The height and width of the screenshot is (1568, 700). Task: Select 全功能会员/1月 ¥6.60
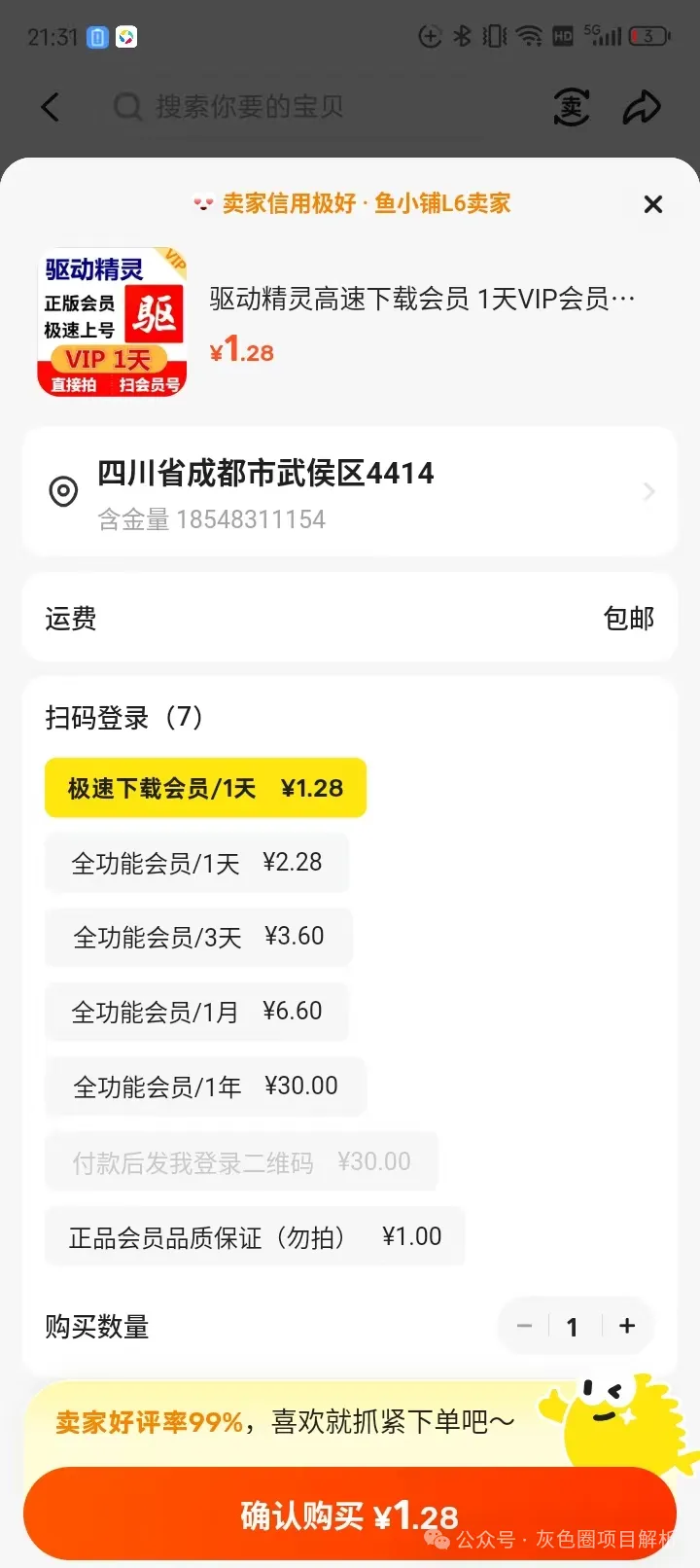(x=196, y=1012)
